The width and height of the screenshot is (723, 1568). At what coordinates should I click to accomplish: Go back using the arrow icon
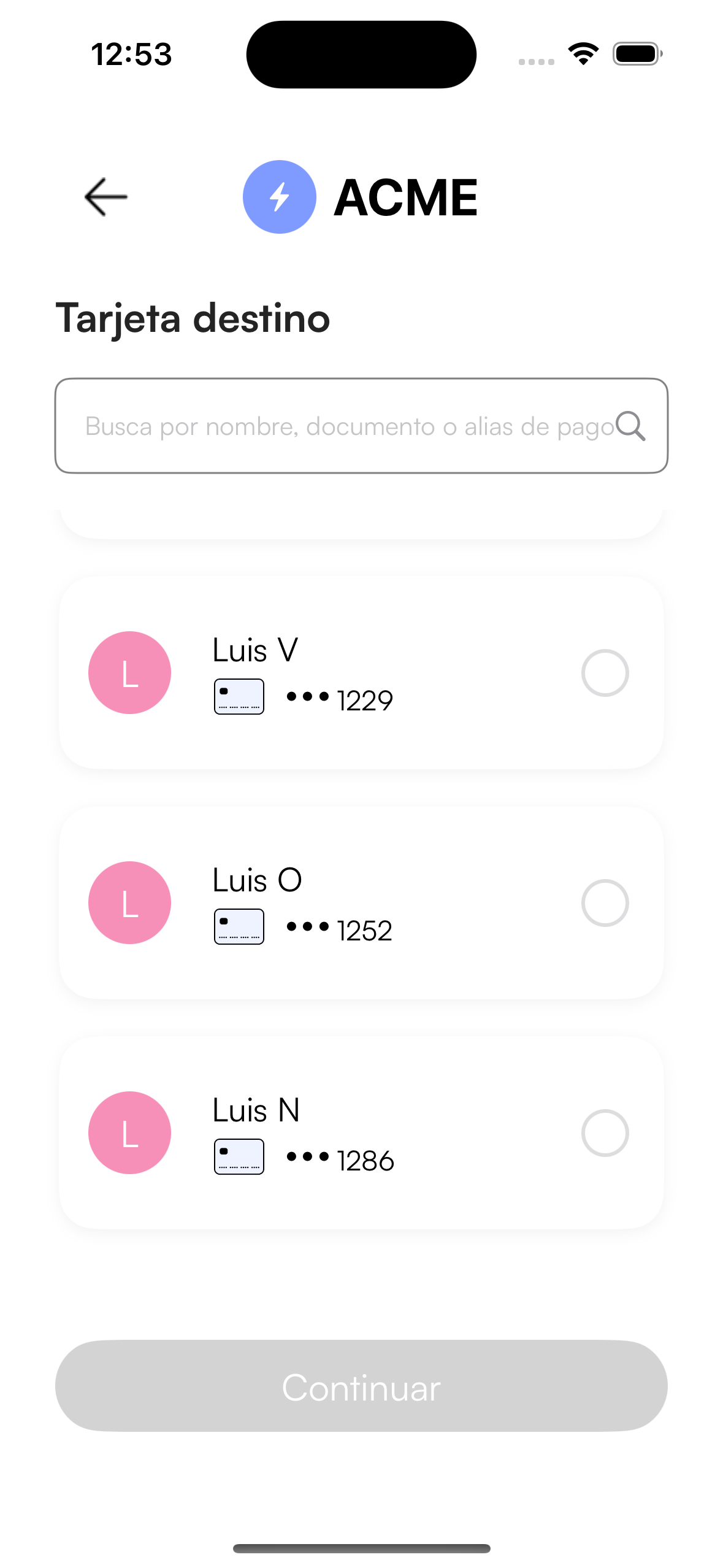coord(105,197)
